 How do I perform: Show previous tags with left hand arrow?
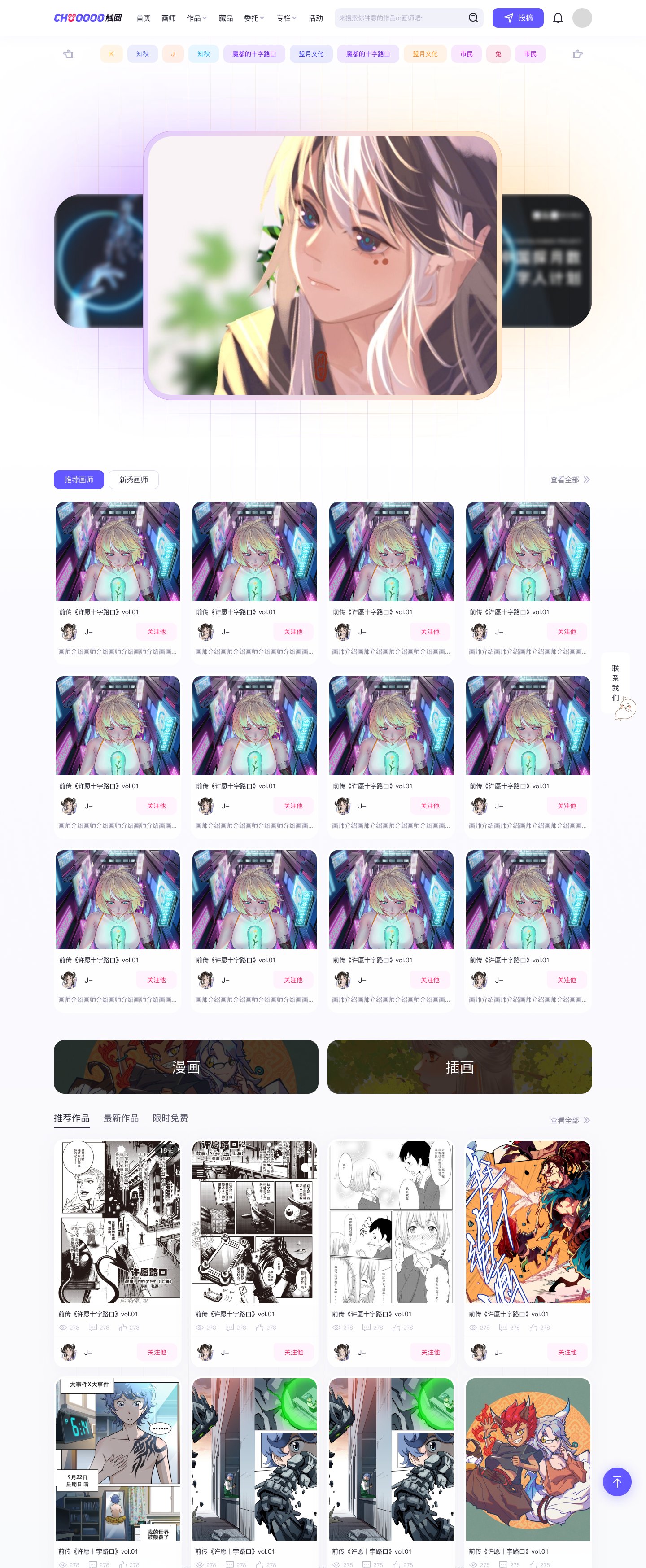pyautogui.click(x=69, y=54)
